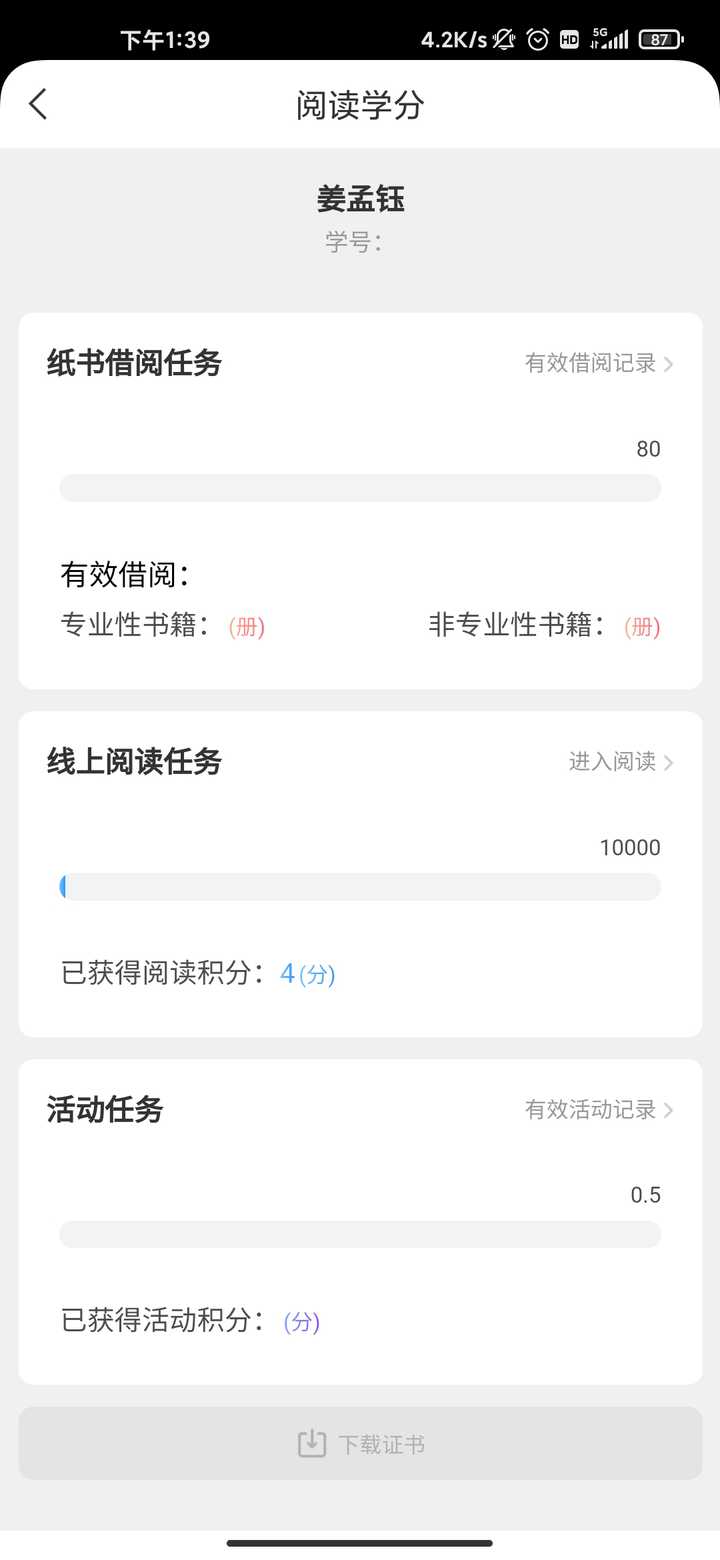Open 有效借阅记录 link
The width and height of the screenshot is (720, 1560).
point(598,363)
